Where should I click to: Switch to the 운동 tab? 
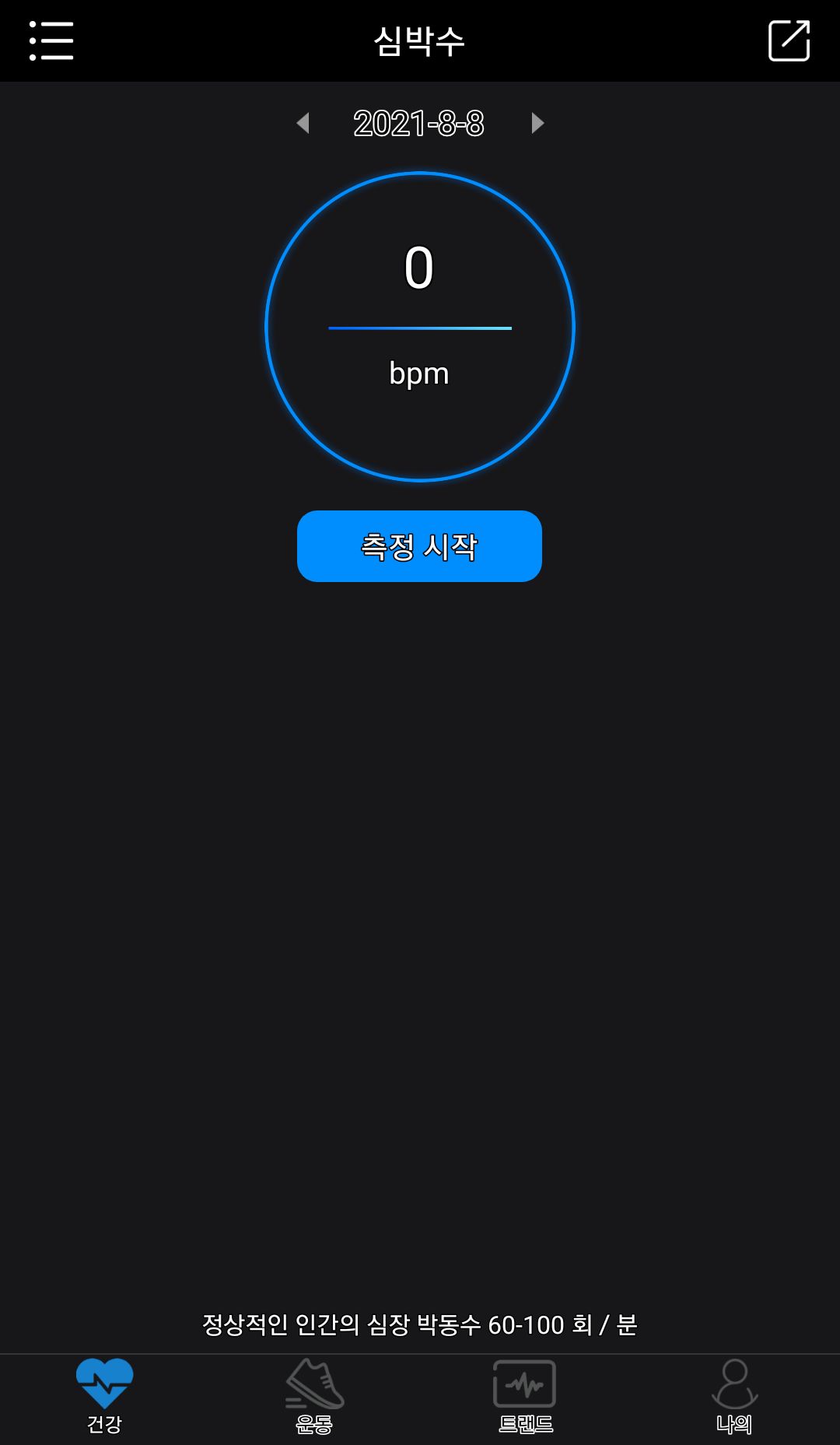tap(314, 1398)
